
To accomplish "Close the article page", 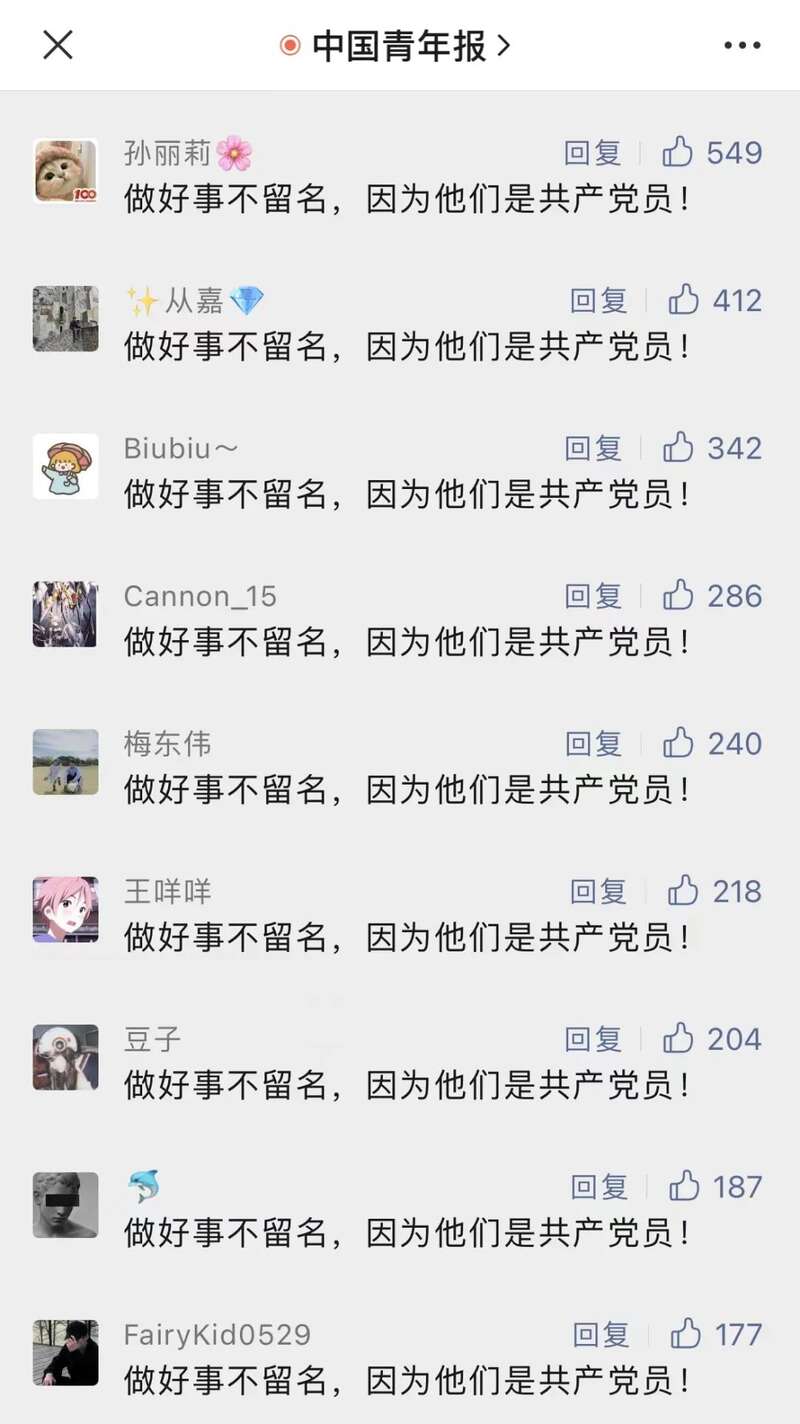I will [58, 45].
